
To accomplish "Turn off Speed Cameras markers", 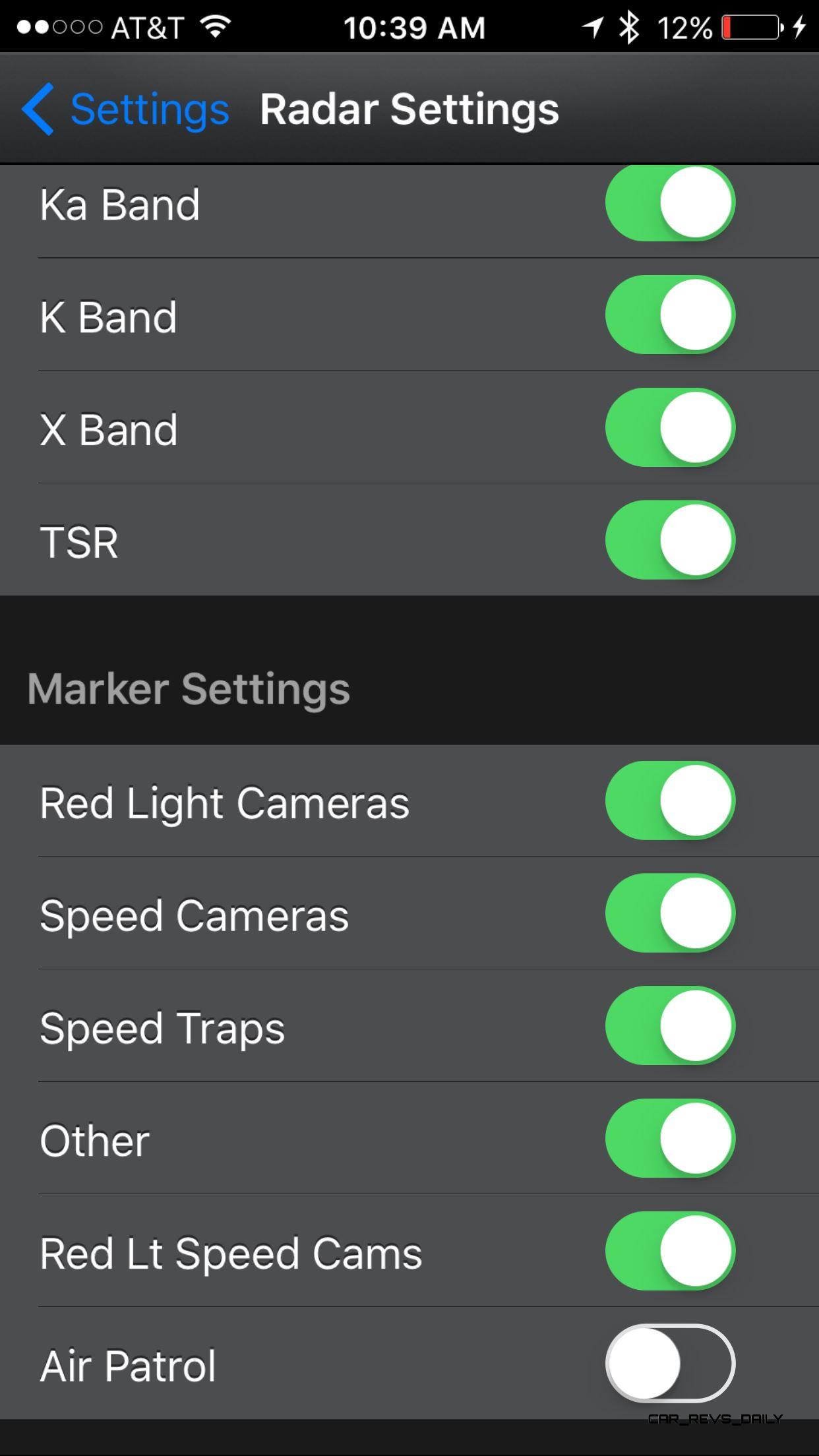I will pos(670,913).
